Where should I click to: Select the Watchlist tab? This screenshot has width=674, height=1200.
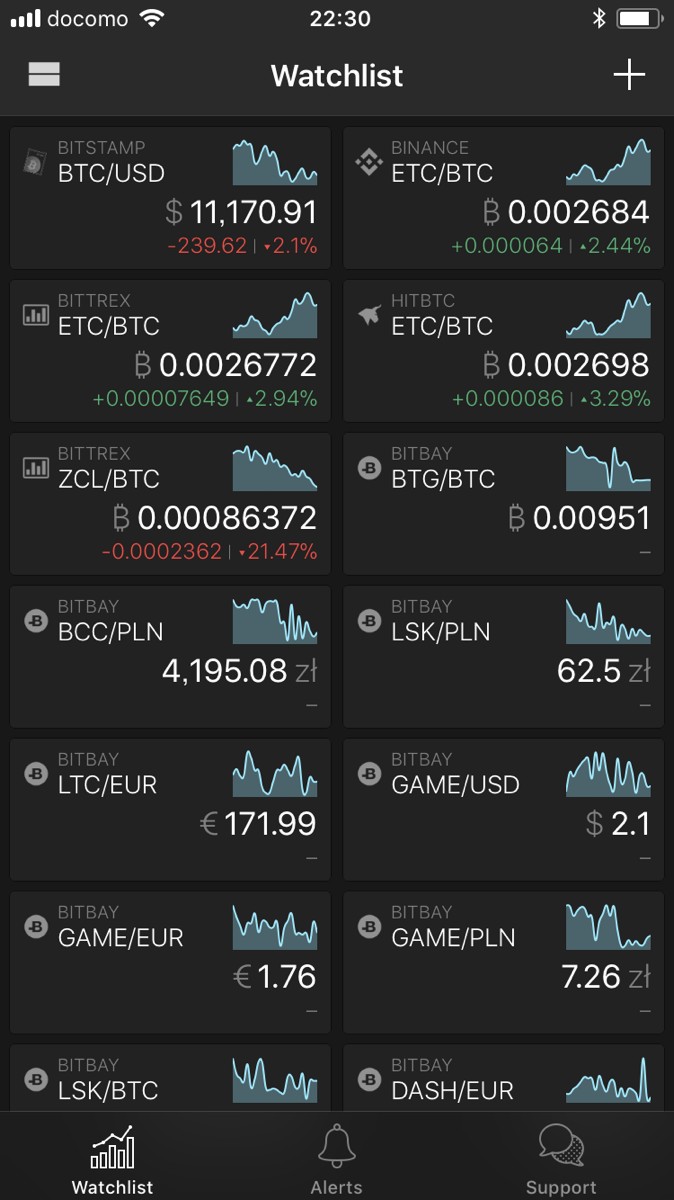pyautogui.click(x=112, y=1160)
